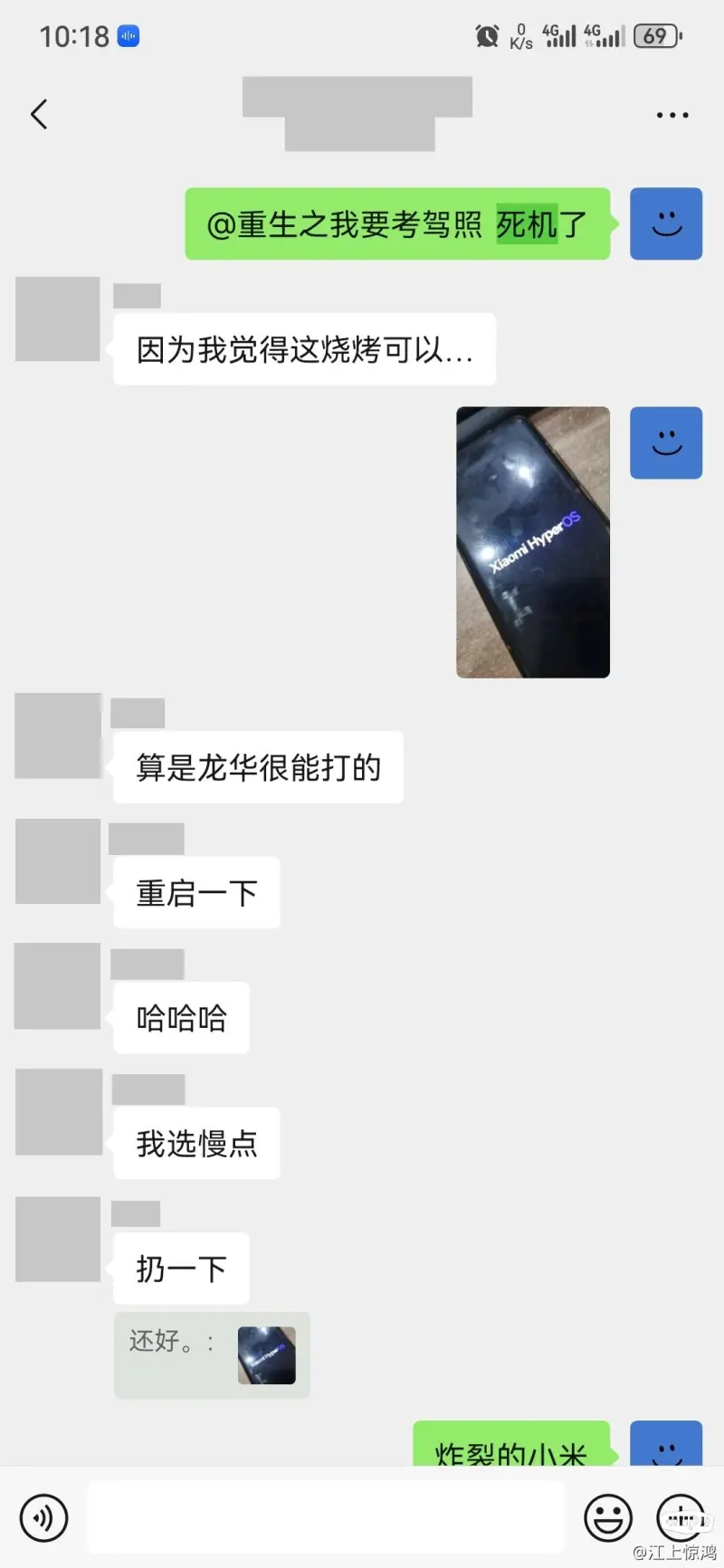724x1568 pixels.
Task: Open the emoji picker
Action: pos(607,1517)
